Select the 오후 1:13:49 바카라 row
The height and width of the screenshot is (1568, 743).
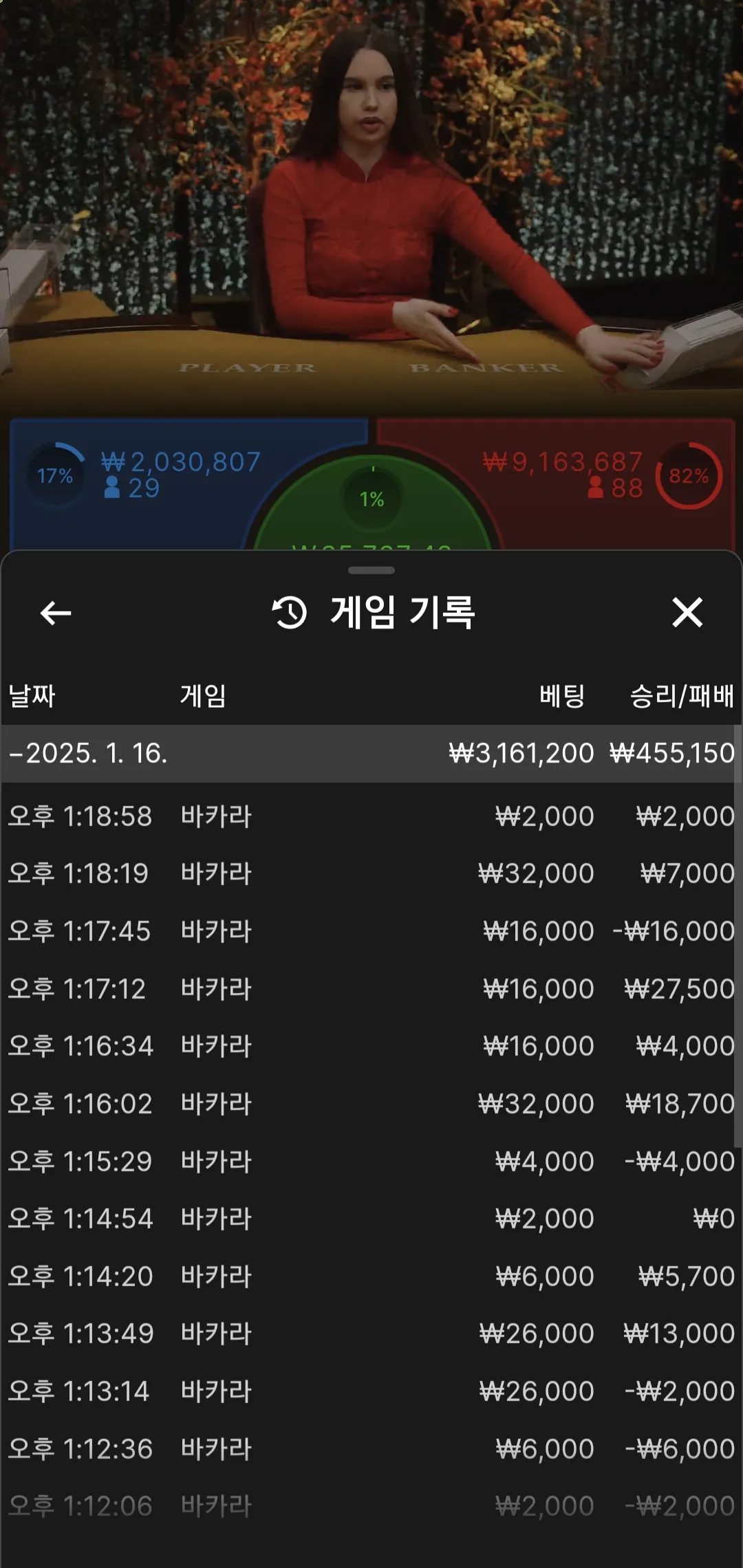pyautogui.click(x=370, y=1333)
